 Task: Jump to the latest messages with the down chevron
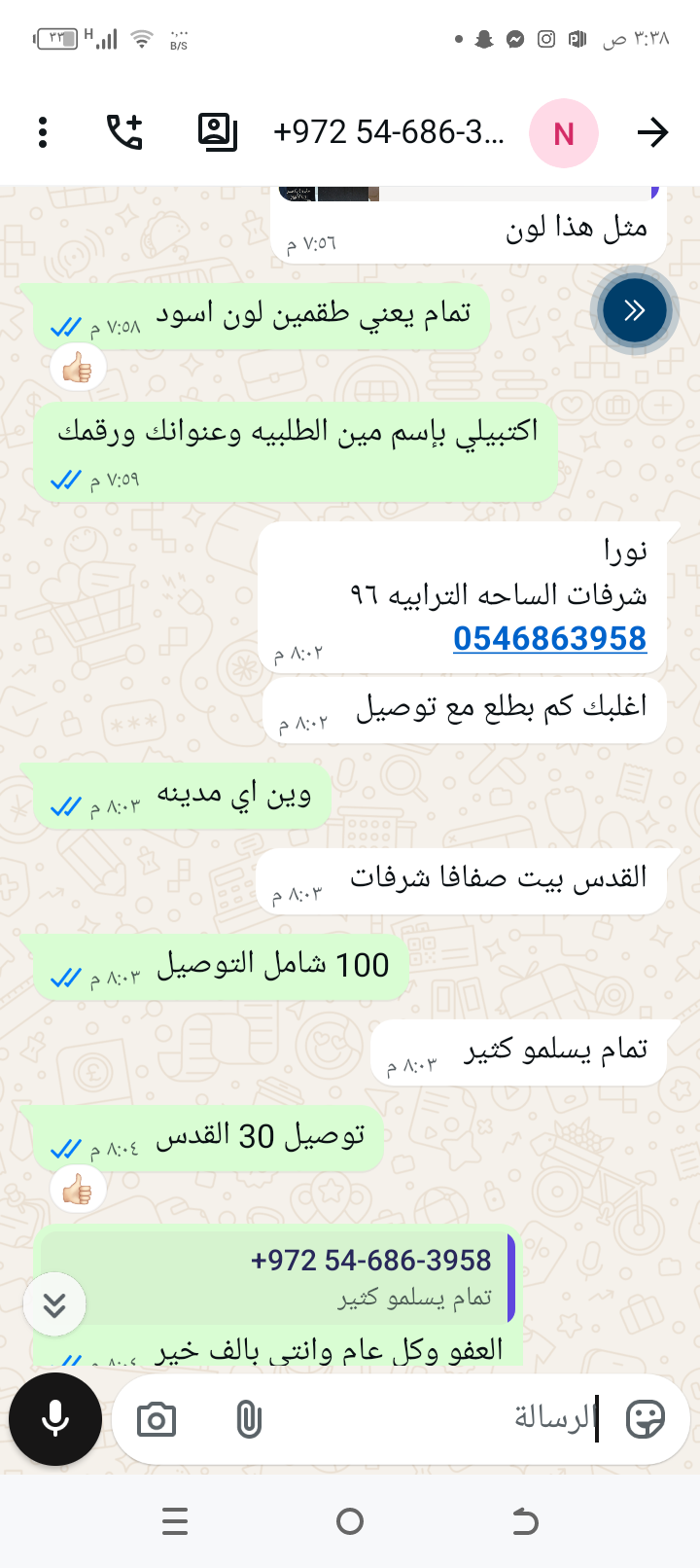pos(54,1304)
